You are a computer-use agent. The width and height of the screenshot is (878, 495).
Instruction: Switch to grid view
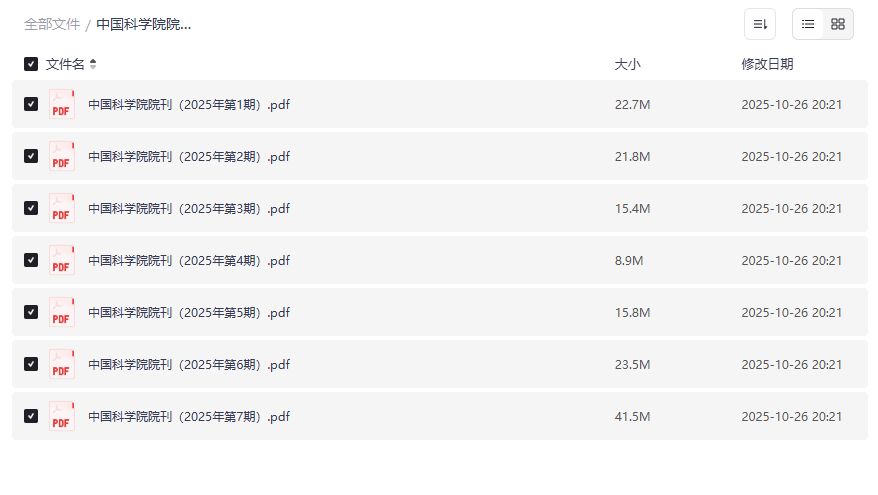(x=838, y=24)
